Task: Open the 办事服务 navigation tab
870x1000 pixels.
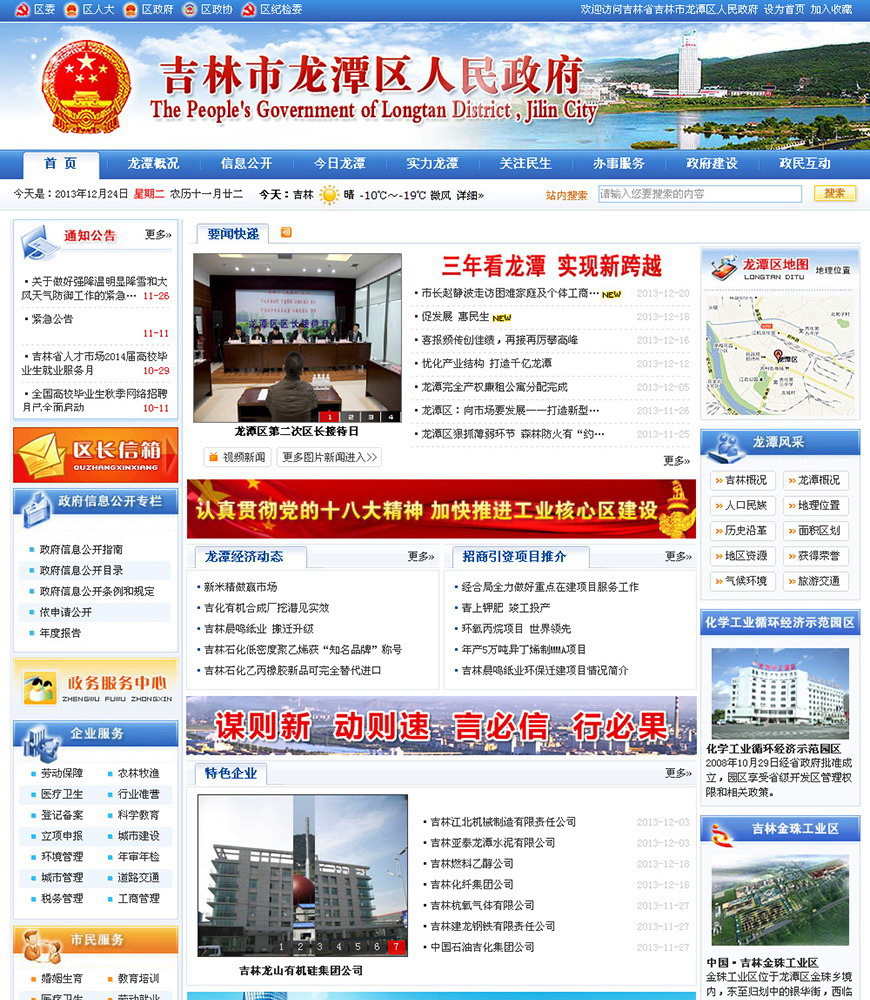Action: click(618, 164)
